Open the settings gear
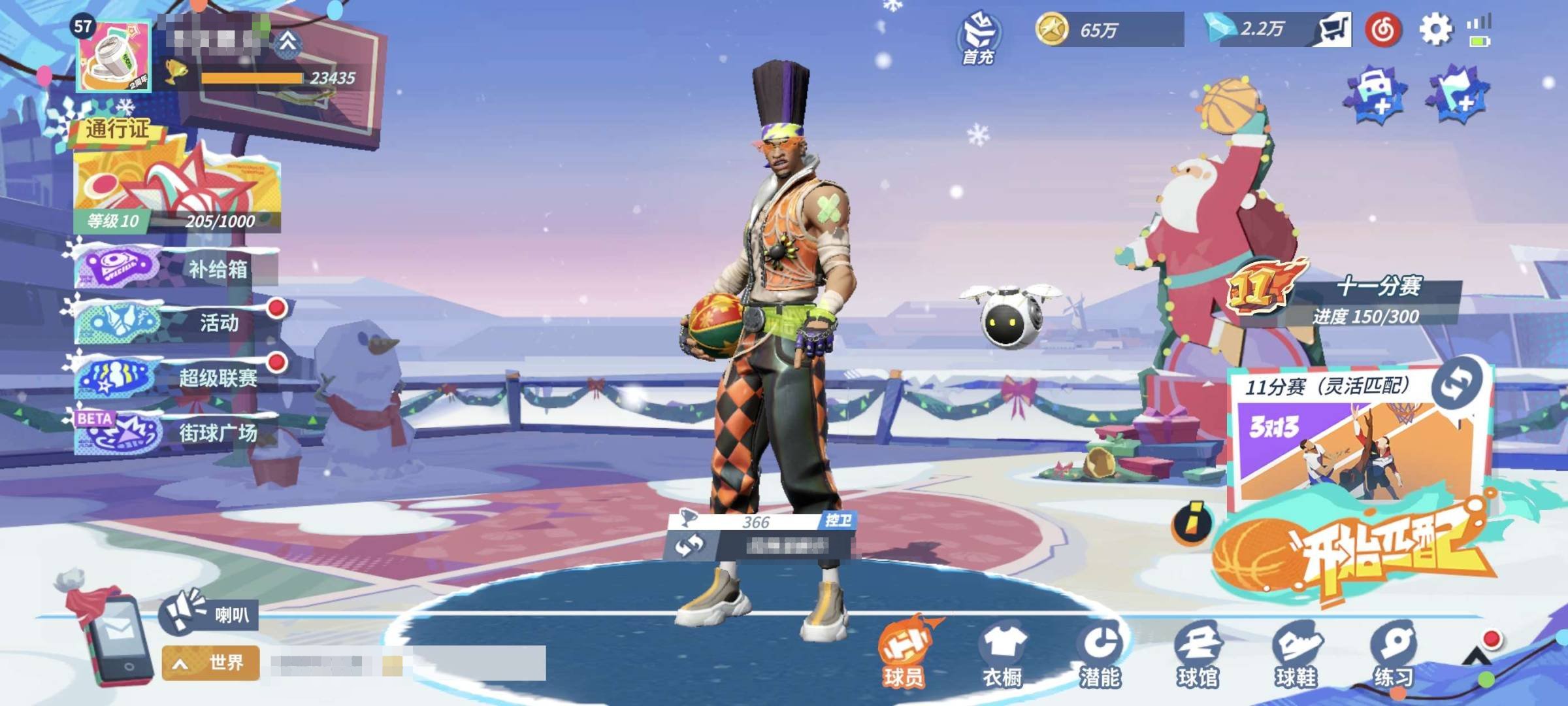1568x706 pixels. pos(1435,29)
